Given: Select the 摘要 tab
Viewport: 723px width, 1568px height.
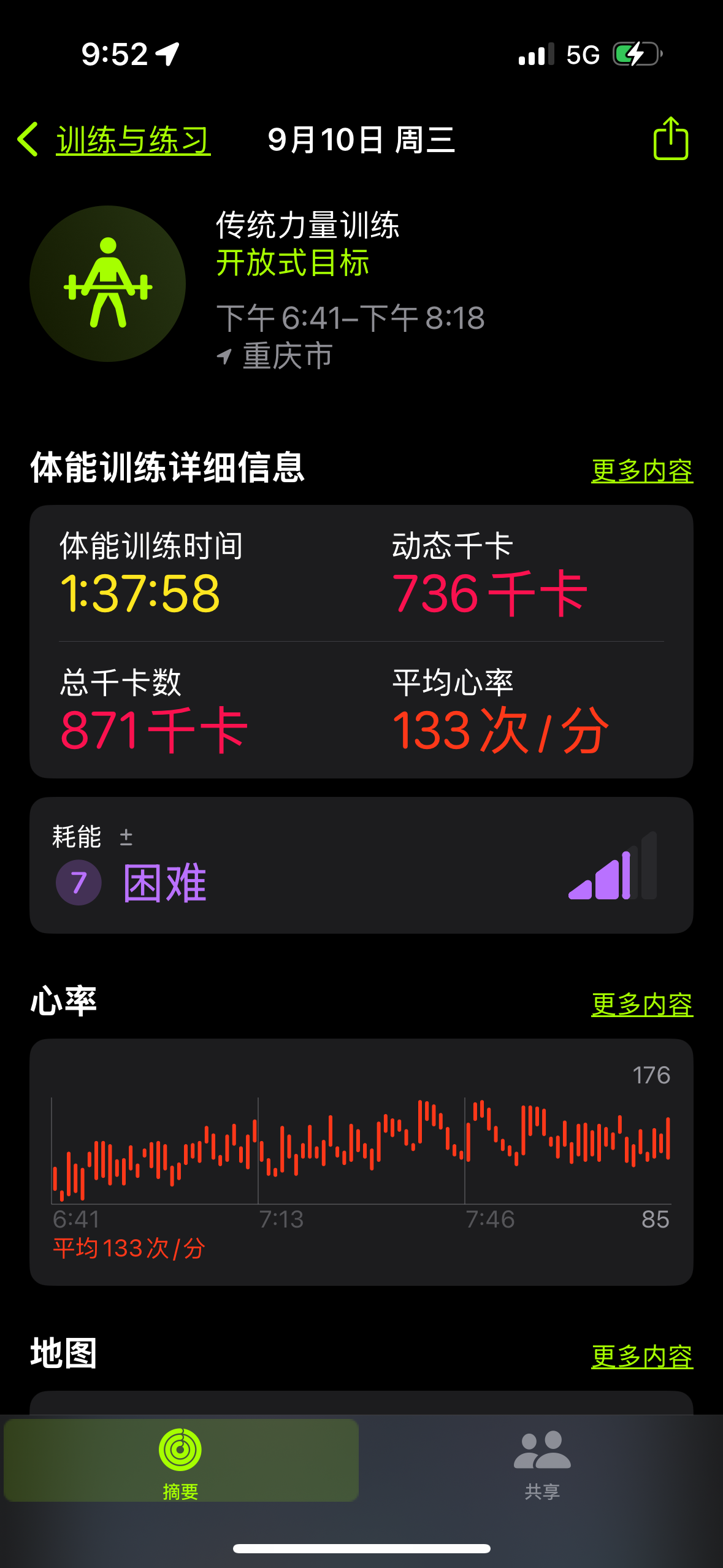Looking at the screenshot, I should pyautogui.click(x=181, y=1461).
